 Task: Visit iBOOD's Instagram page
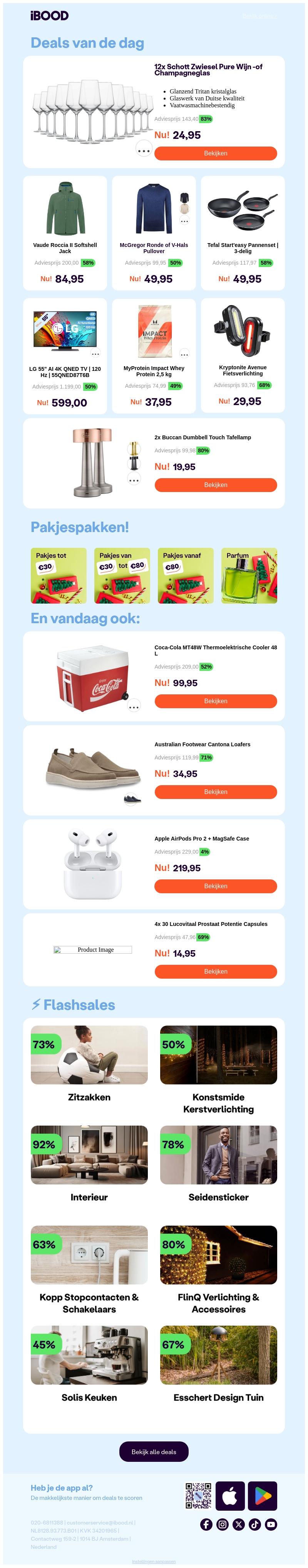click(x=223, y=1524)
